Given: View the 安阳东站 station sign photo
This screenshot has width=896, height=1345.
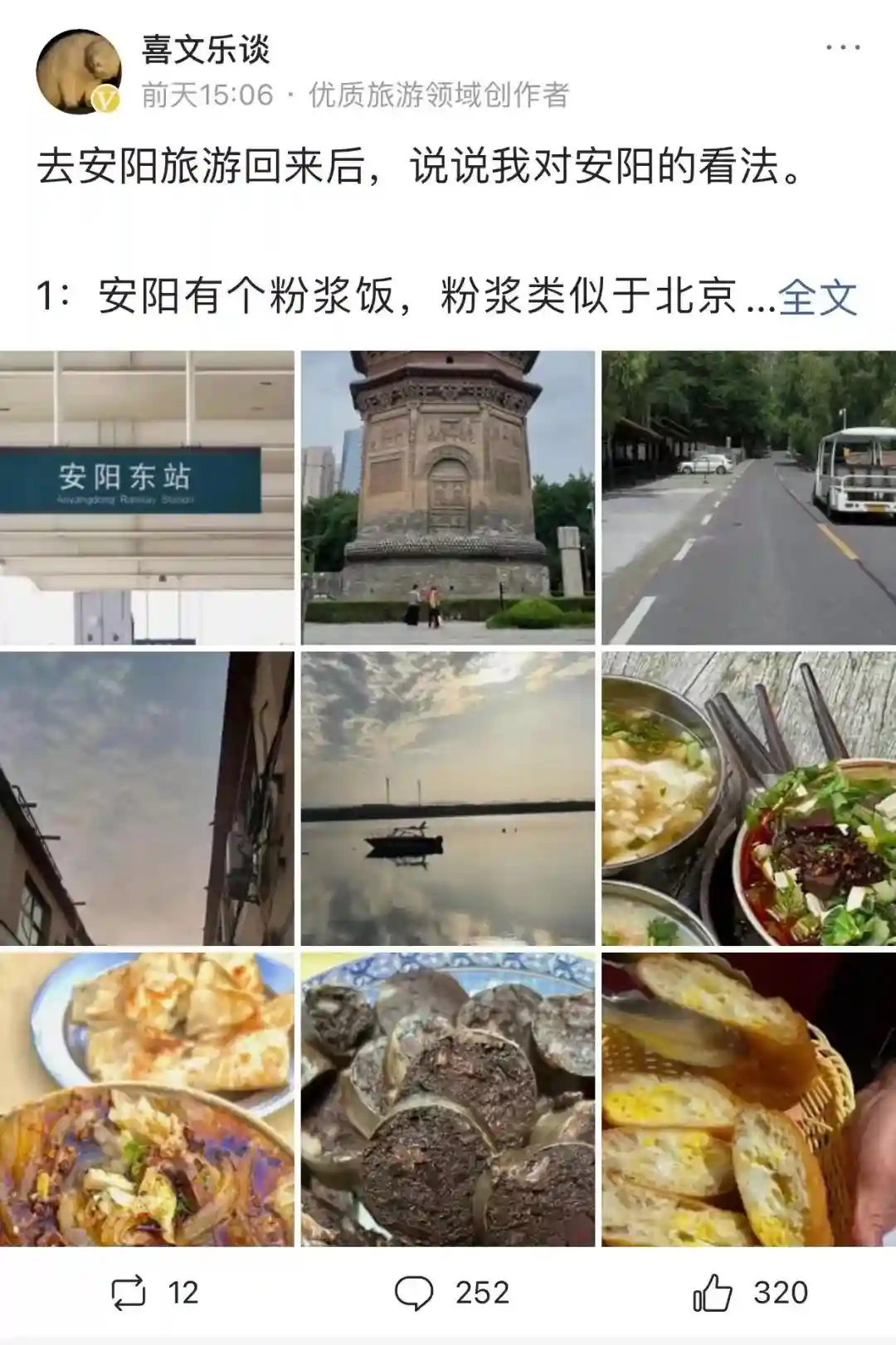Looking at the screenshot, I should [147, 497].
